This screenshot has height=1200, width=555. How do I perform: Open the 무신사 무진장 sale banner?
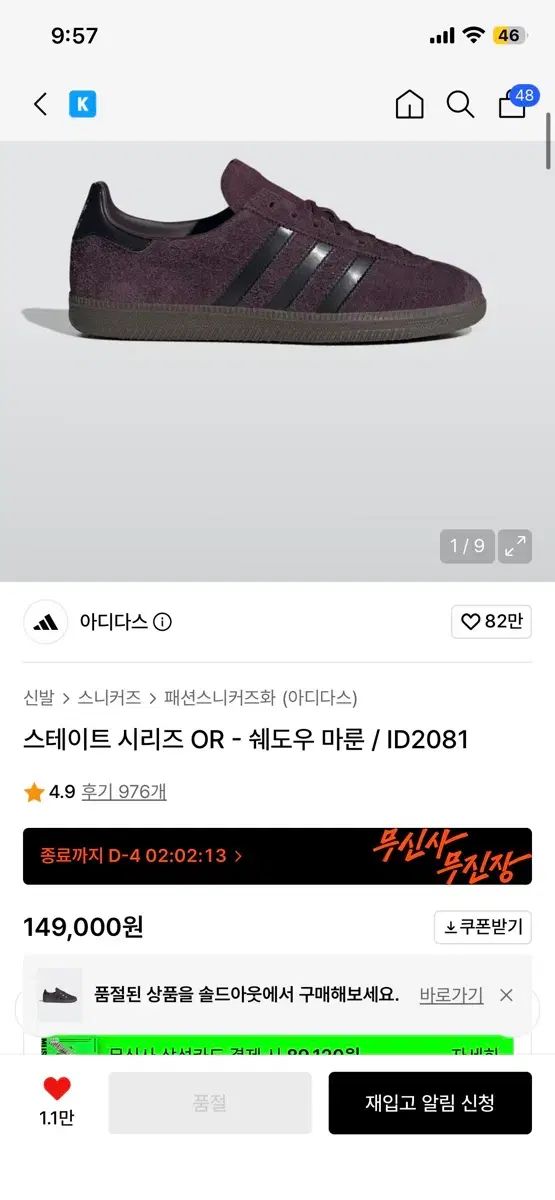pos(277,856)
